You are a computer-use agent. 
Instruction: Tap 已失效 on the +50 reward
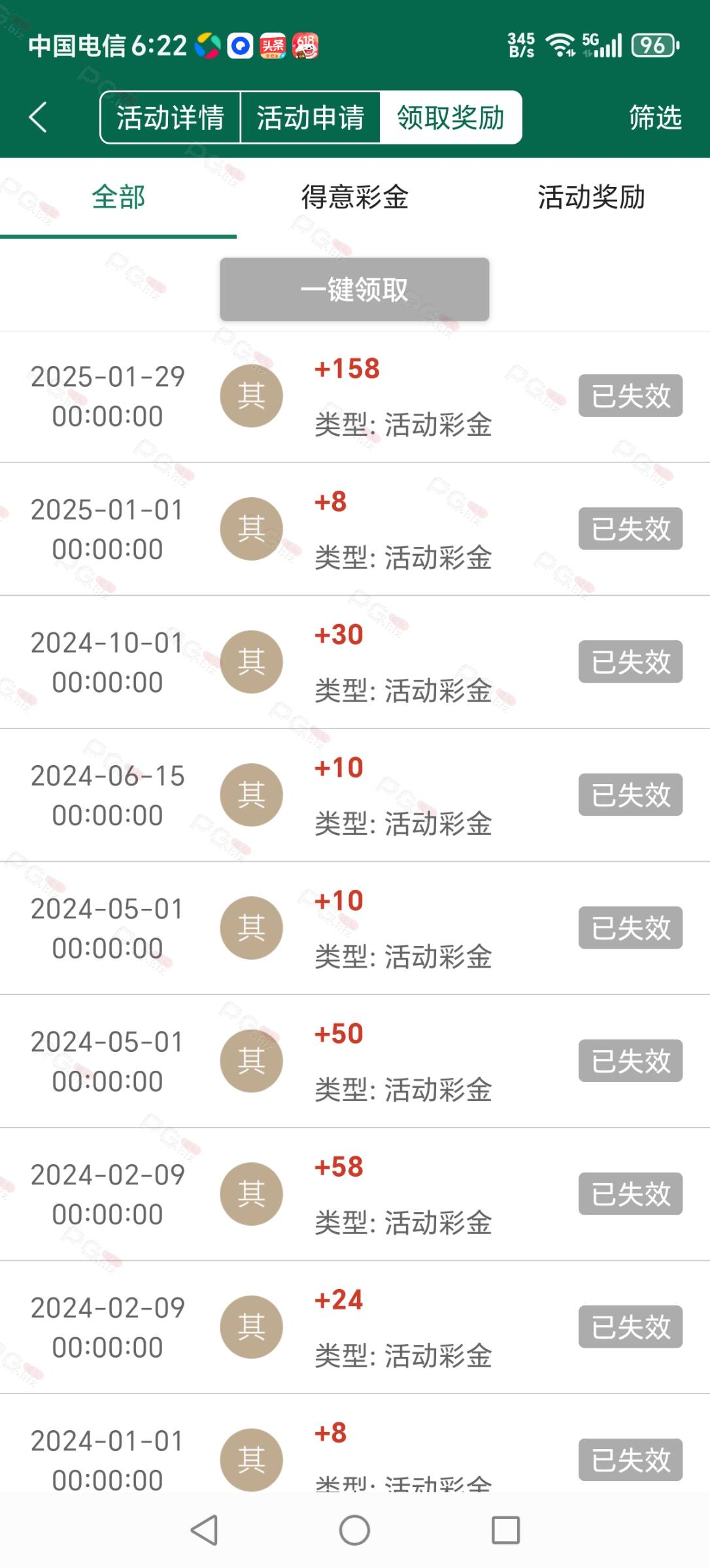coord(630,1061)
